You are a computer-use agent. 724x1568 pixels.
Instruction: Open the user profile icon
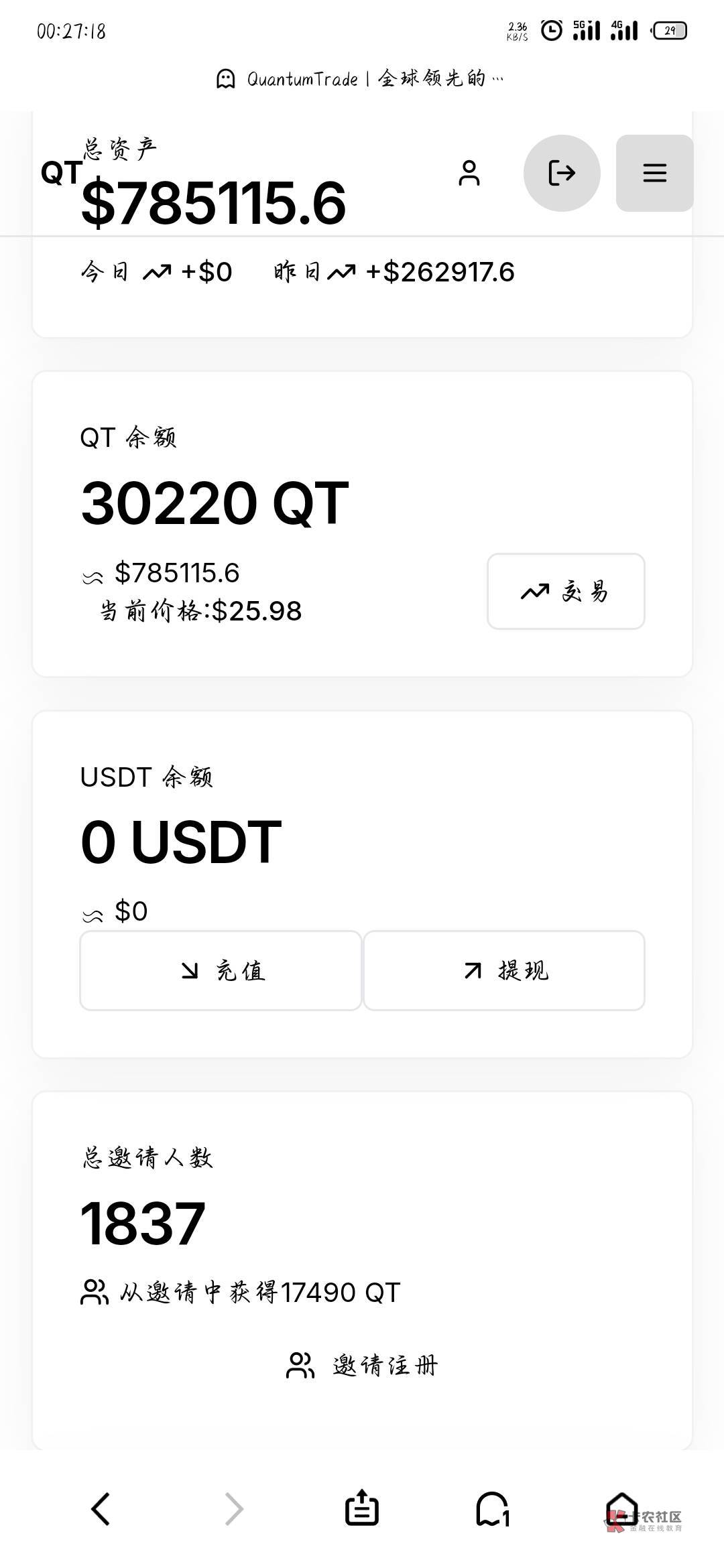click(x=469, y=173)
